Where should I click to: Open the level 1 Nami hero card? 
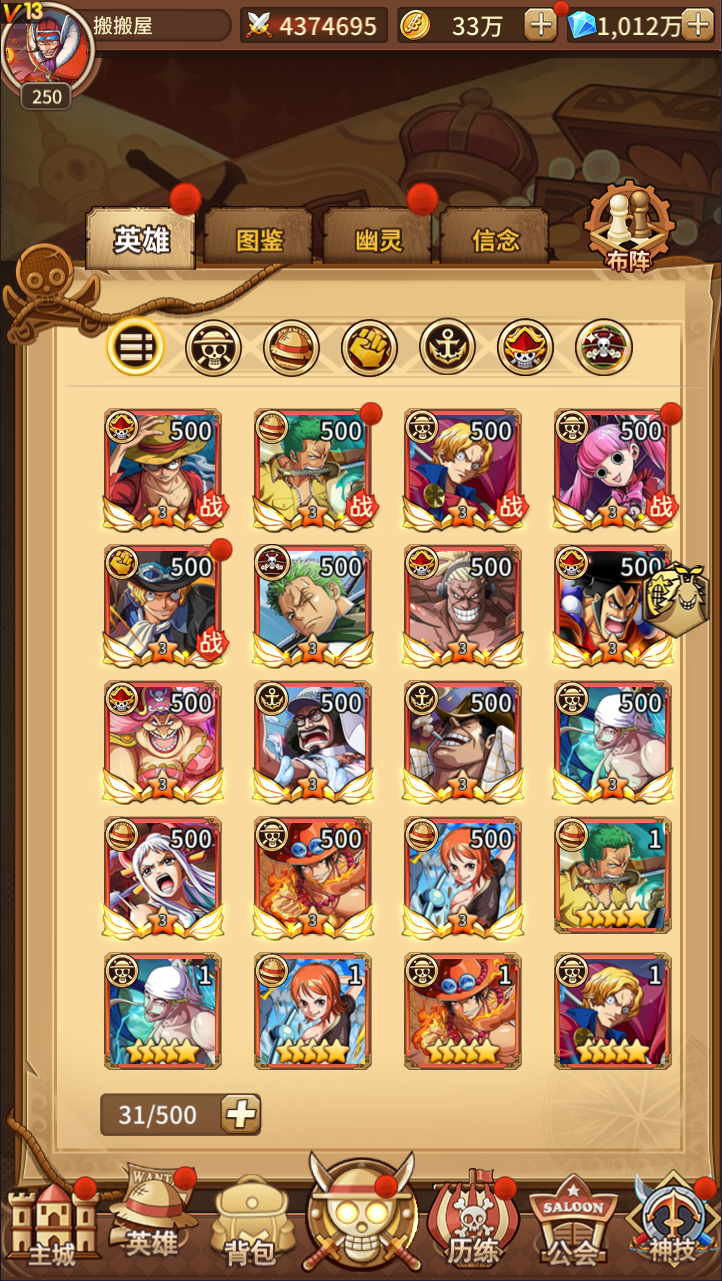[312, 1011]
